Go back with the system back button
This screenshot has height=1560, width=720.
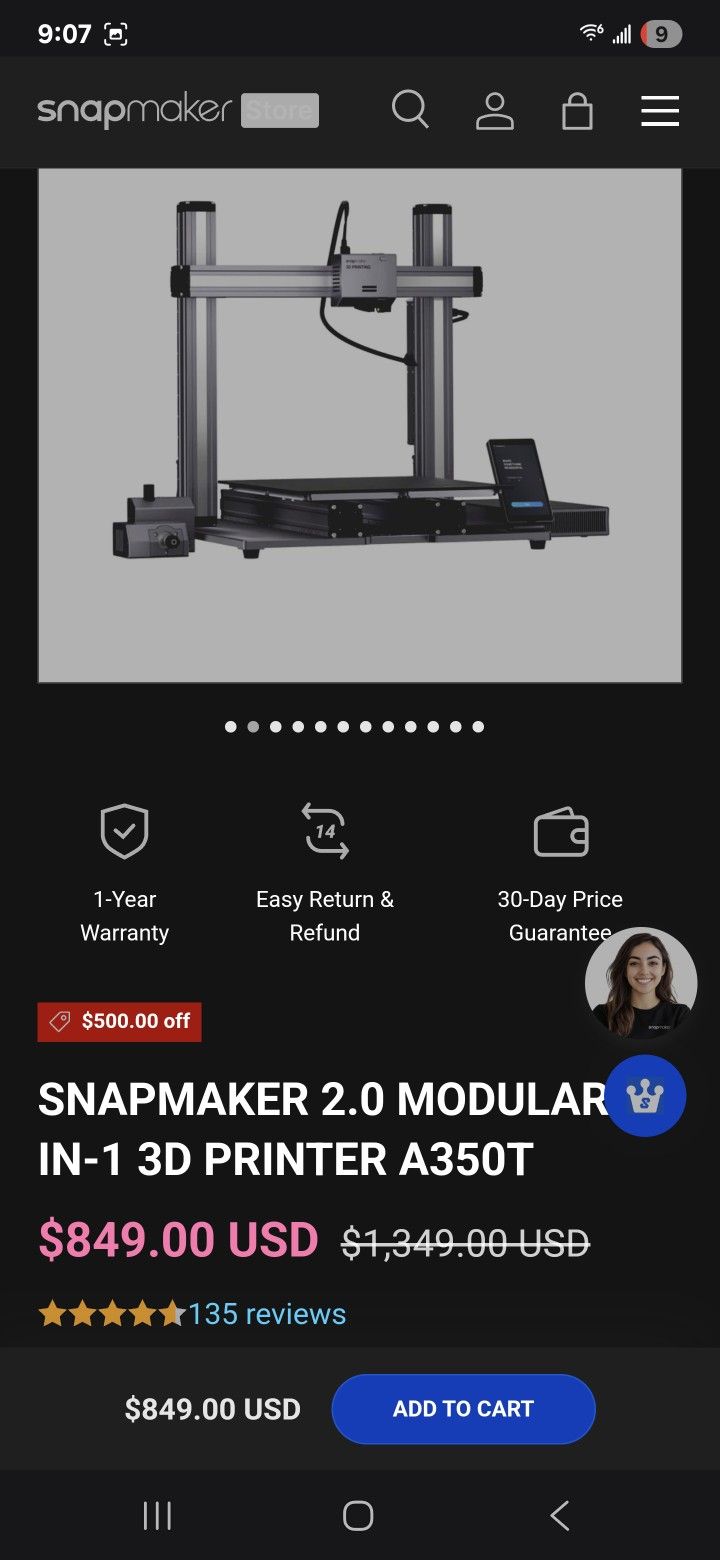click(560, 1516)
